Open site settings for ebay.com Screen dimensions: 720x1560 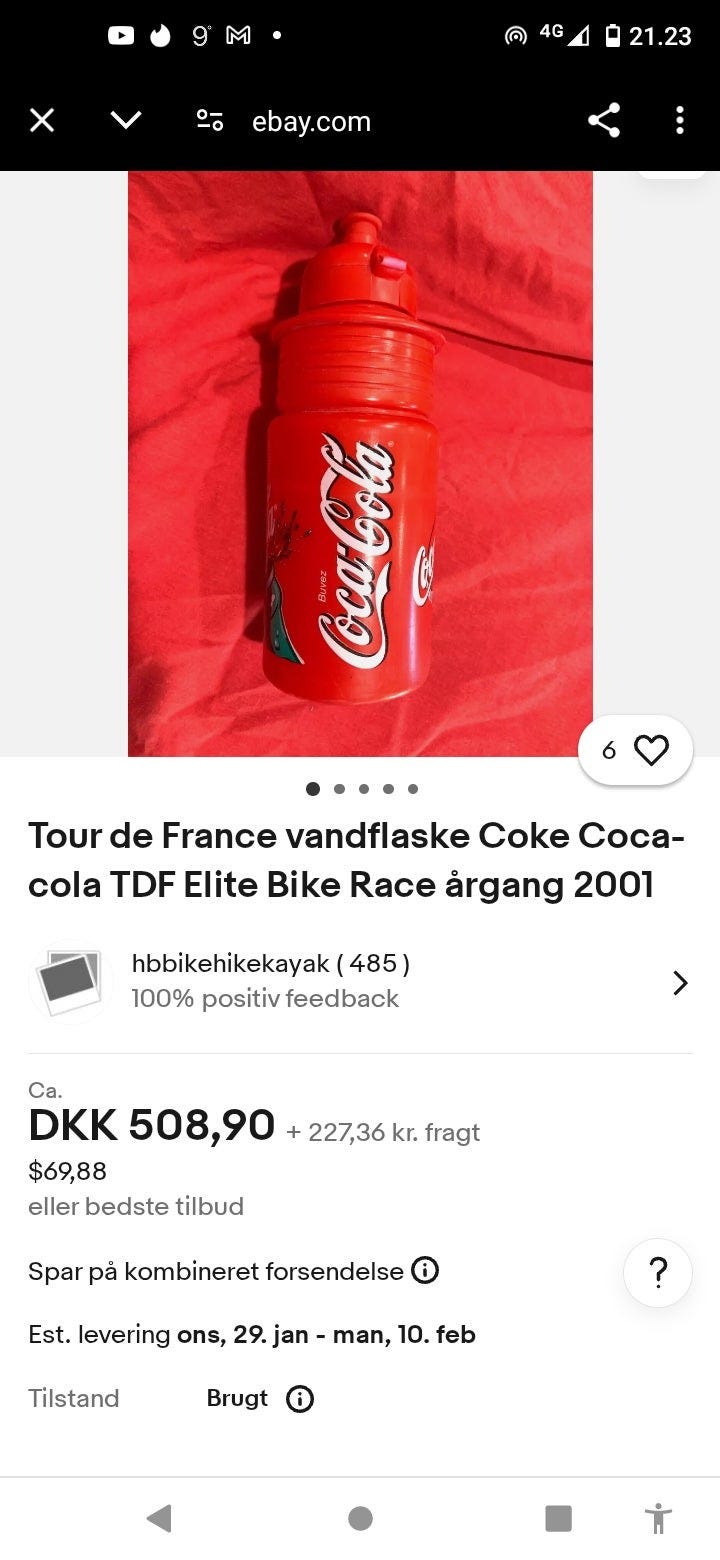point(208,120)
